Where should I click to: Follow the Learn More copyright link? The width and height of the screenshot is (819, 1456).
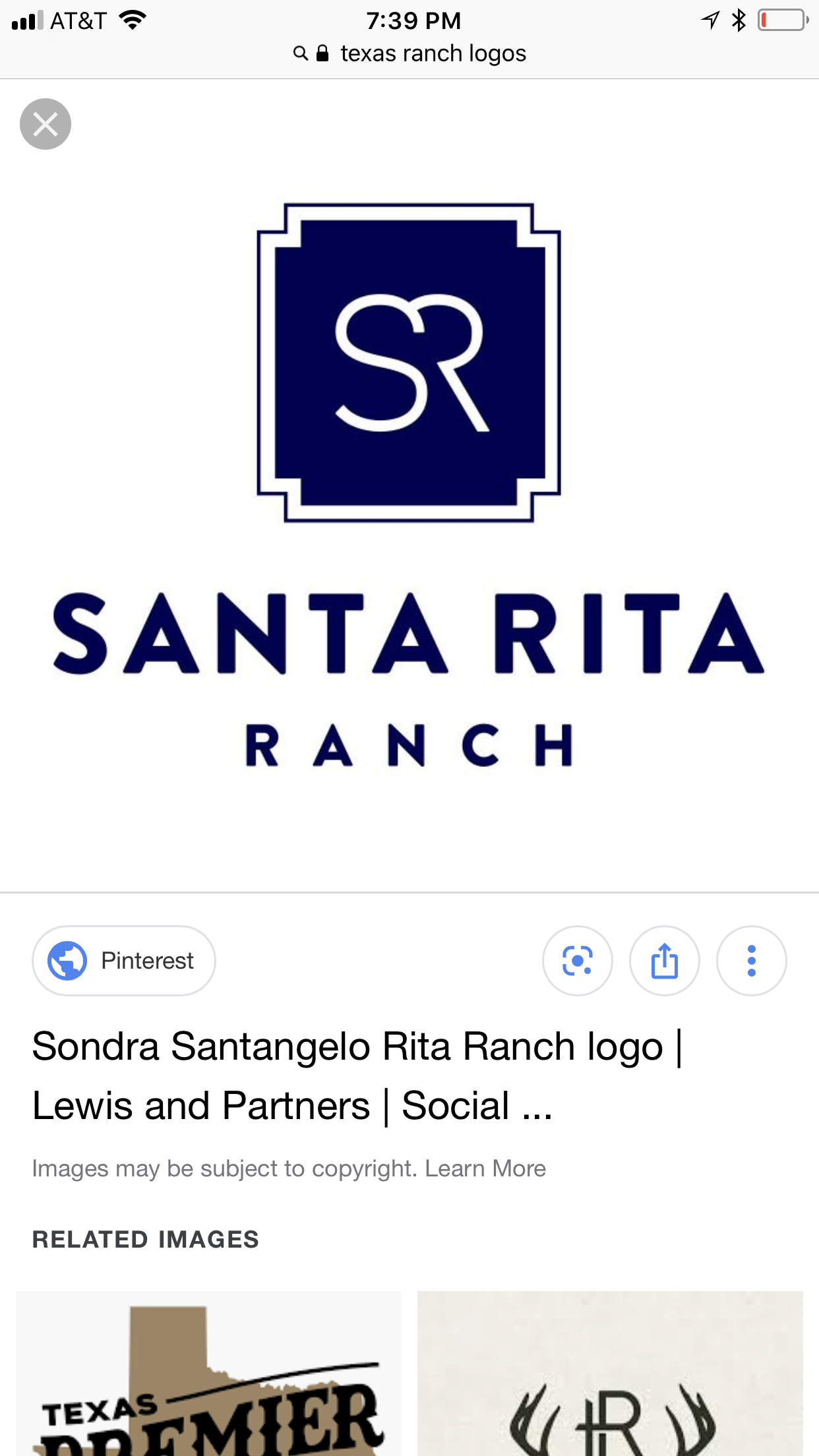(485, 1168)
